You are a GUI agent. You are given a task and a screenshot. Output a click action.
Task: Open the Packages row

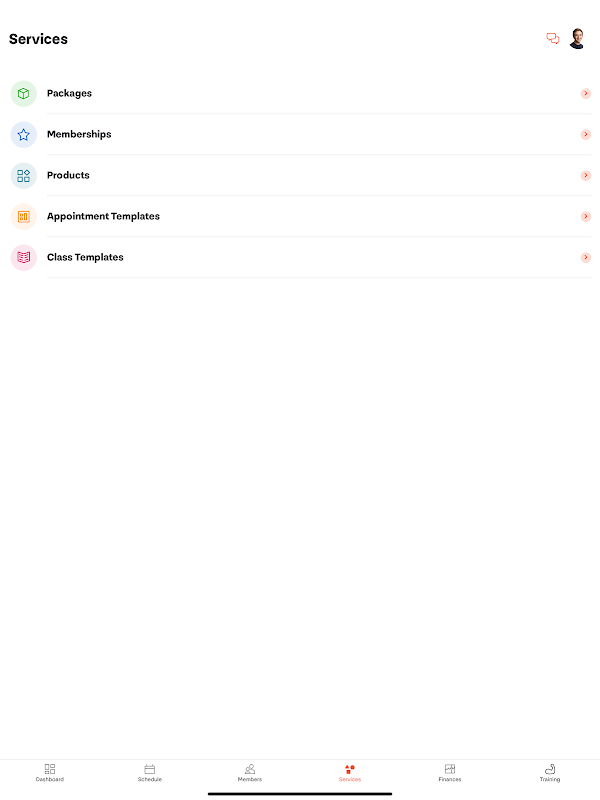click(x=300, y=93)
